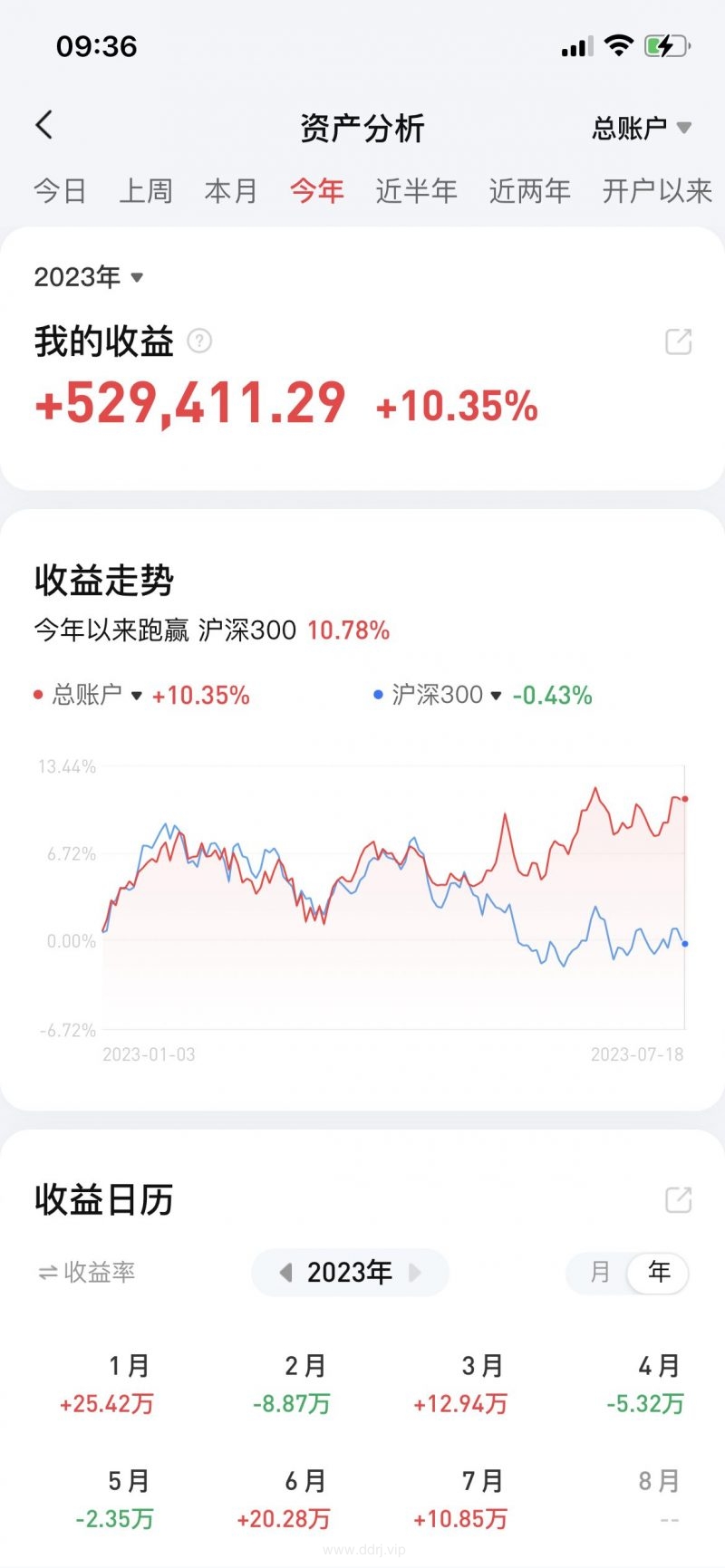Select the 本月 period tab
The height and width of the screenshot is (1568, 725).
click(231, 191)
